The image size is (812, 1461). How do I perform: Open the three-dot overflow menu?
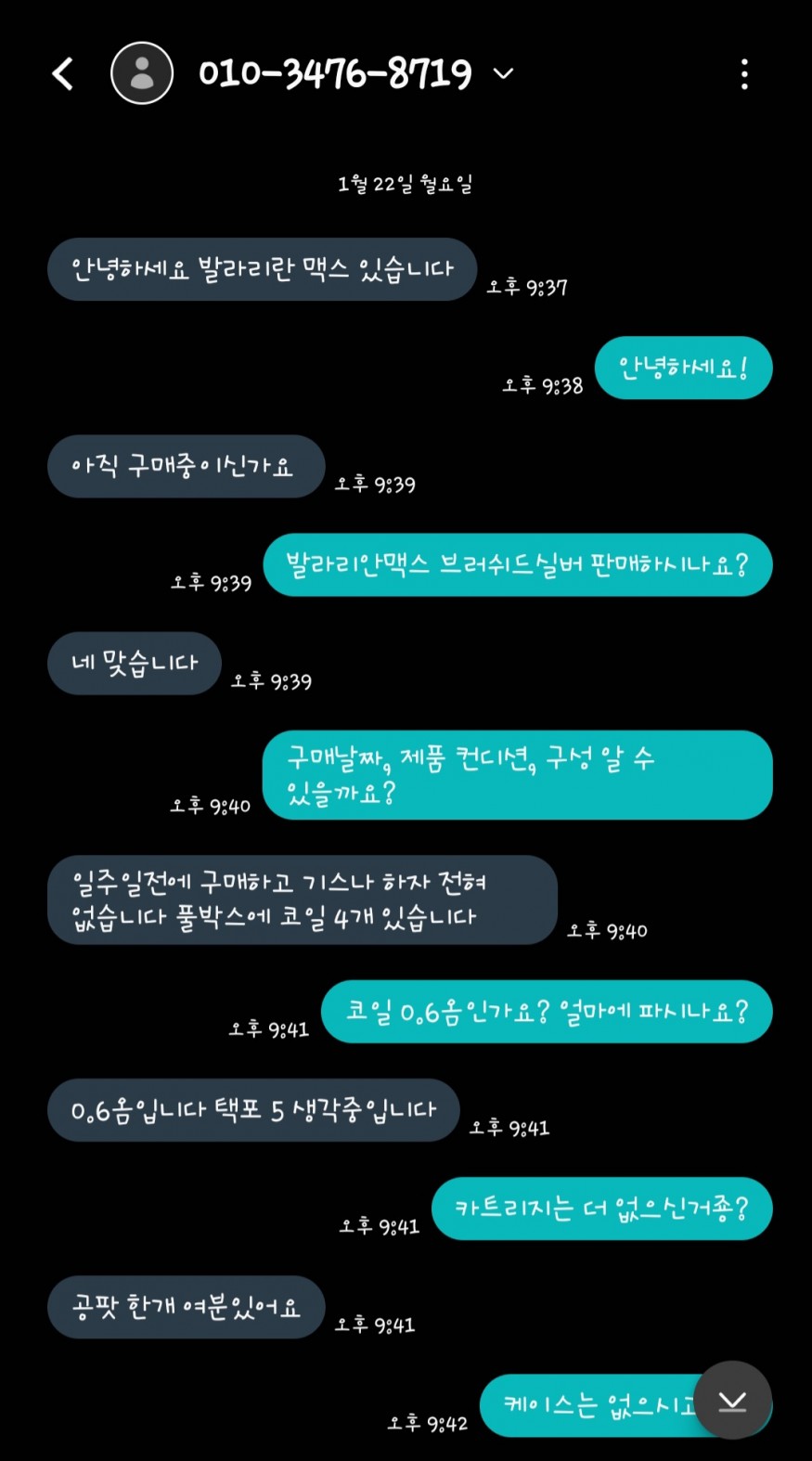tap(744, 74)
